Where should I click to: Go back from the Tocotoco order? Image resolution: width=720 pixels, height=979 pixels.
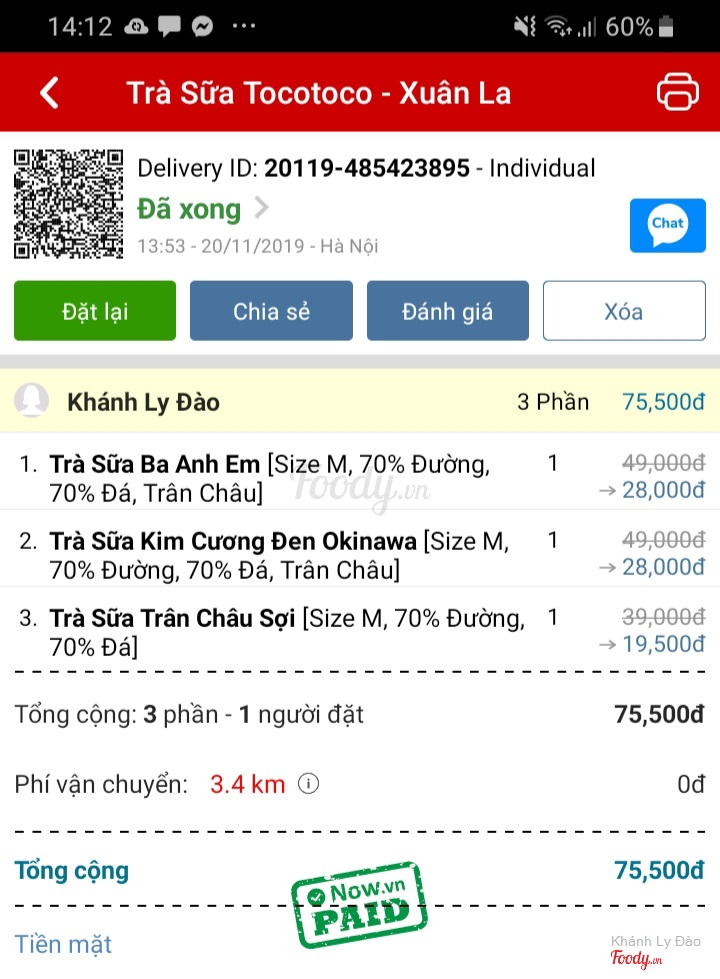pyautogui.click(x=49, y=93)
